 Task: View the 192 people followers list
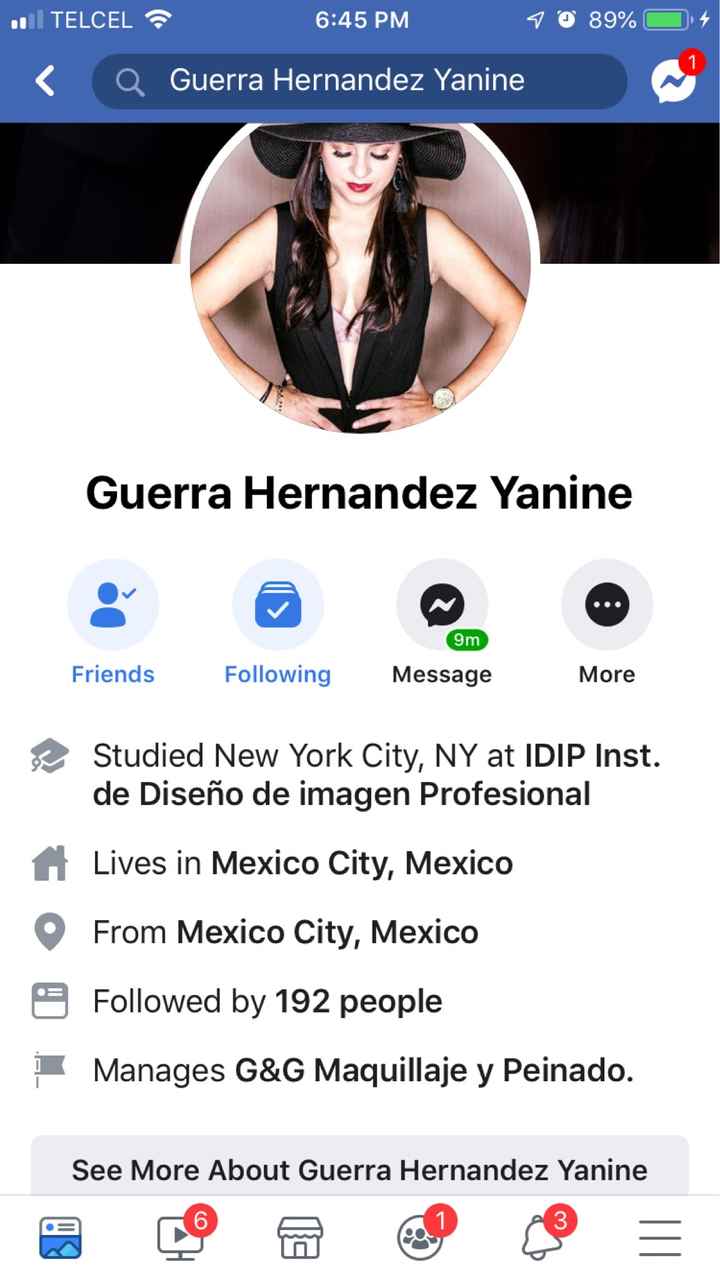click(359, 1001)
